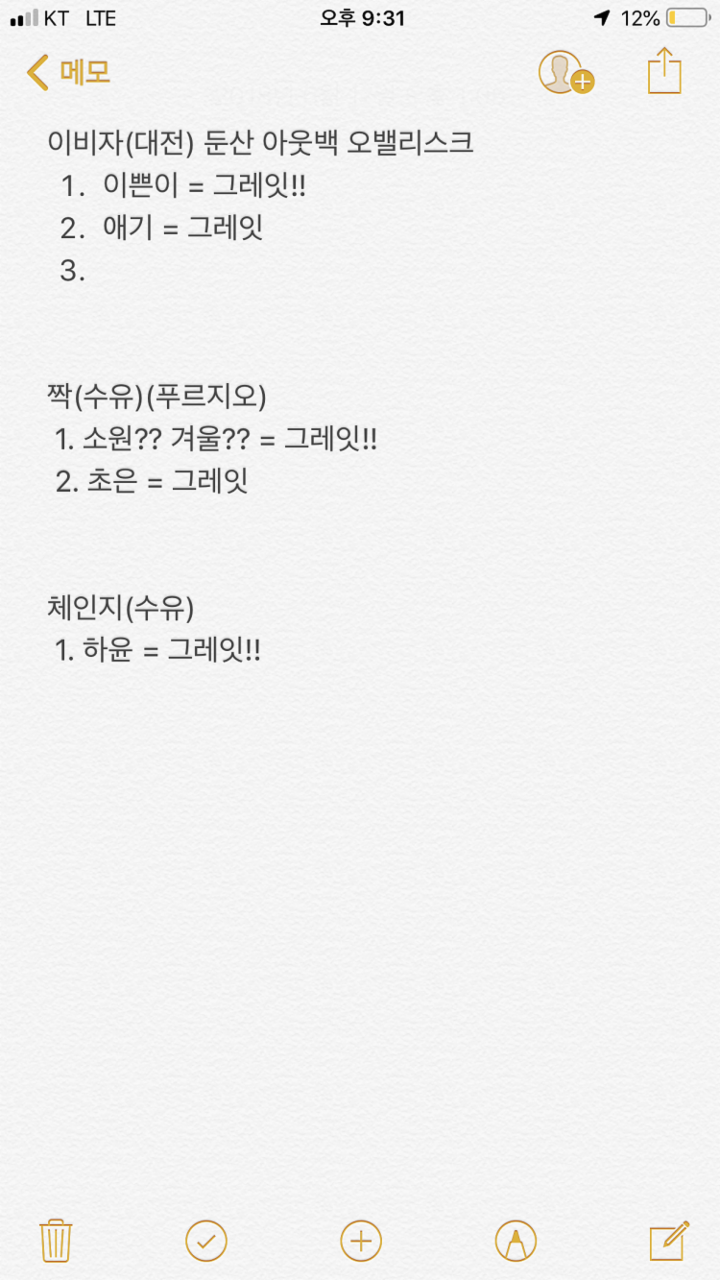Compose a new note

pos(669,1241)
